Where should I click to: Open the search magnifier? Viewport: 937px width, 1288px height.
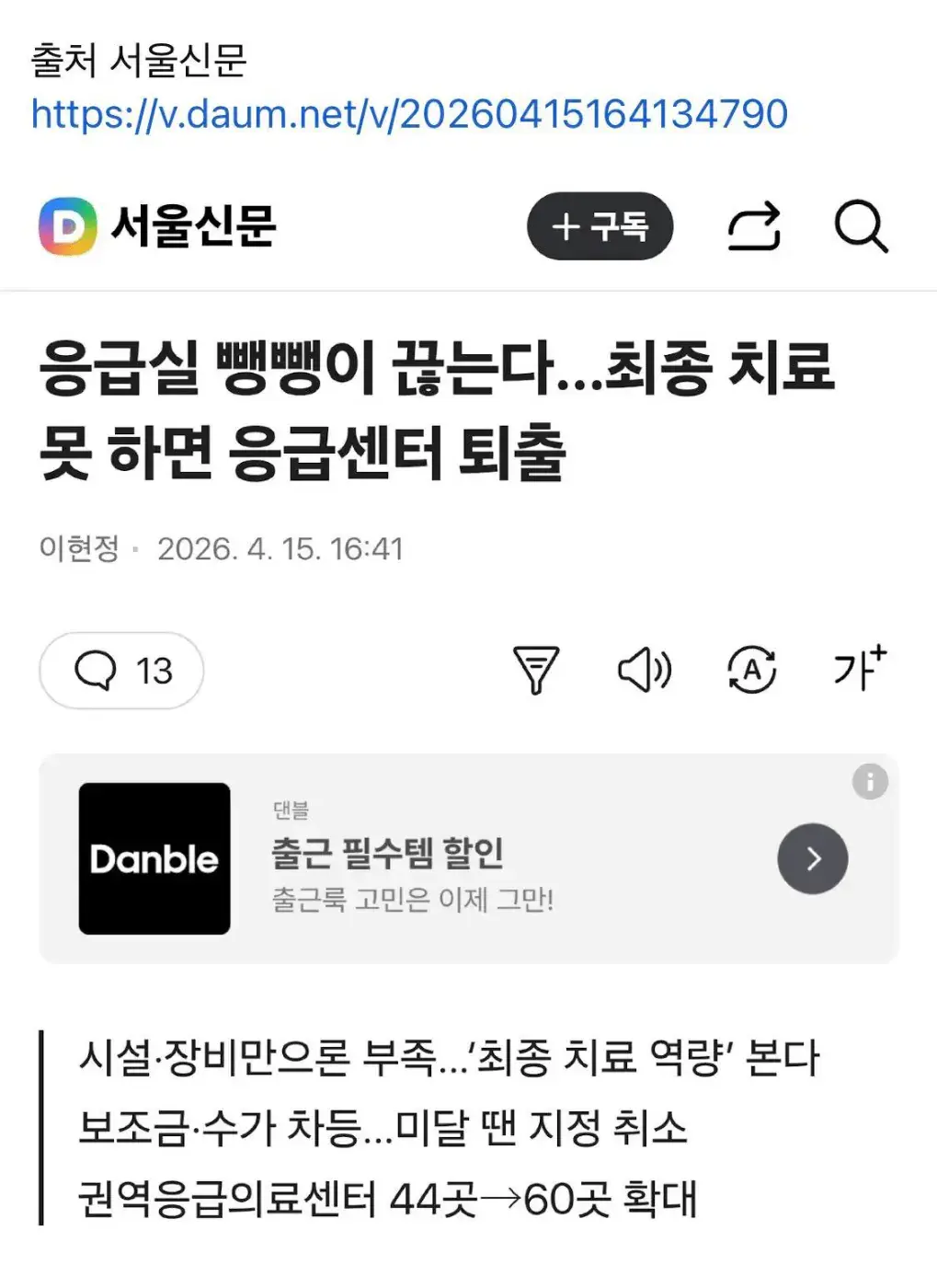point(861,226)
